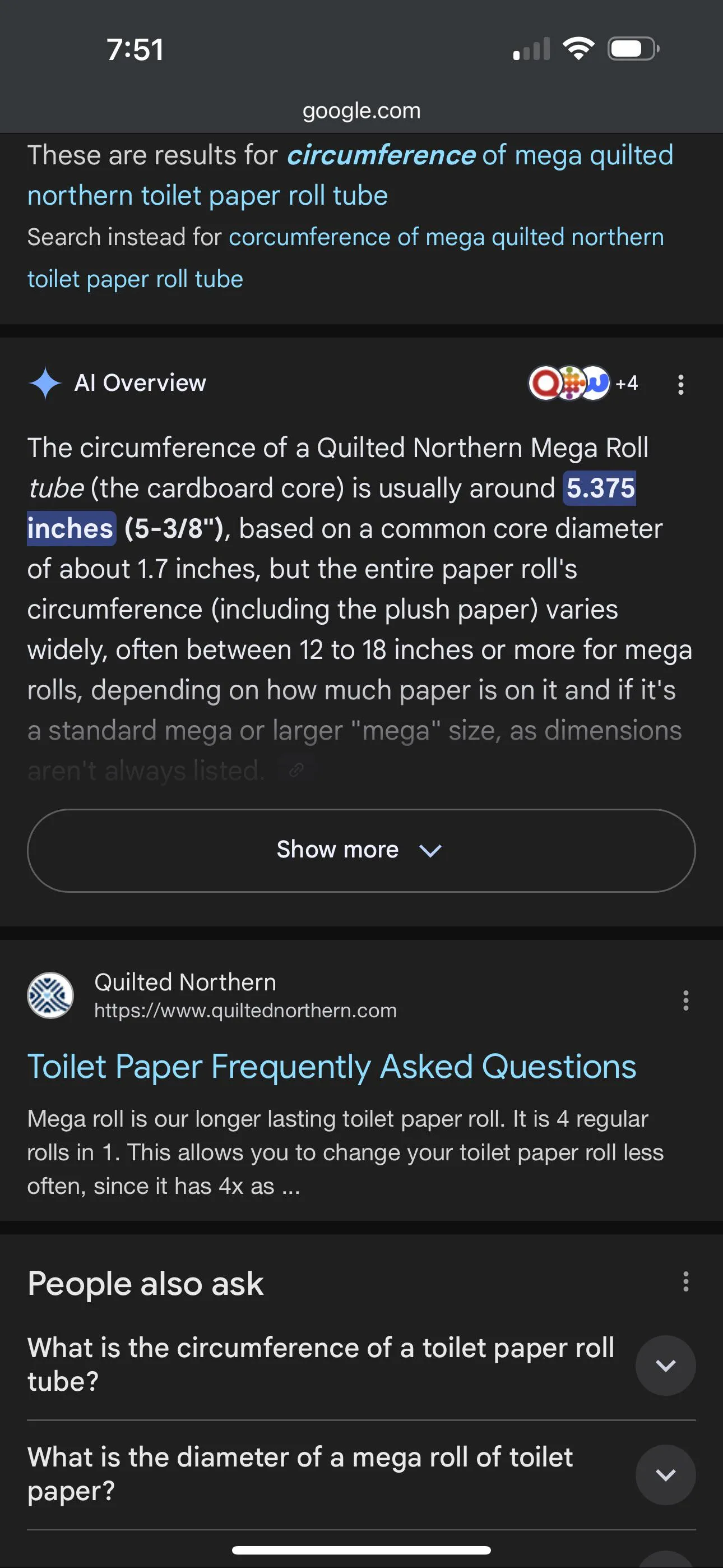Viewport: 723px width, 1568px height.
Task: Open options for the Quilted Northern result
Action: point(685,1000)
